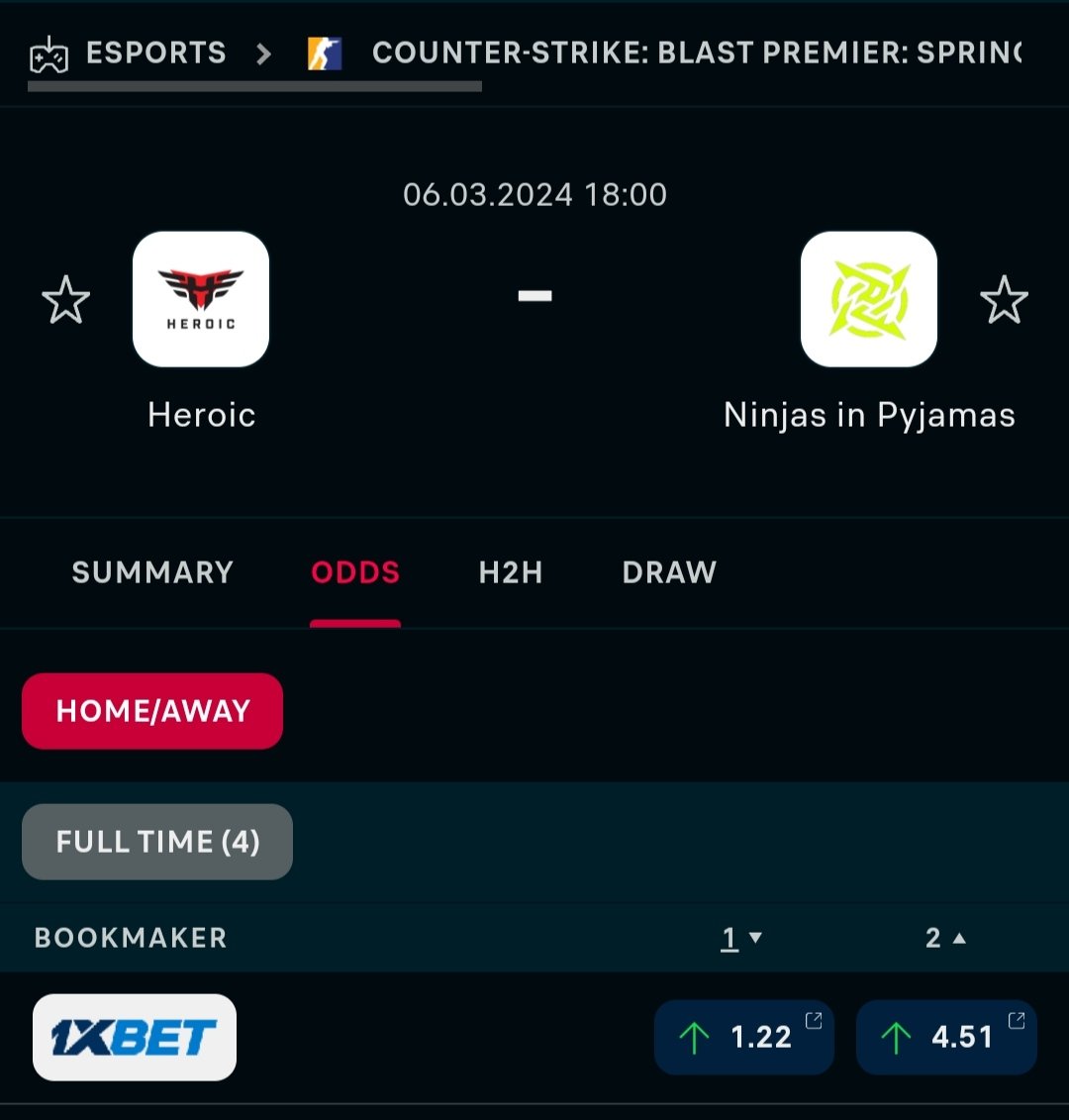Switch to the Summary tab

tap(152, 572)
